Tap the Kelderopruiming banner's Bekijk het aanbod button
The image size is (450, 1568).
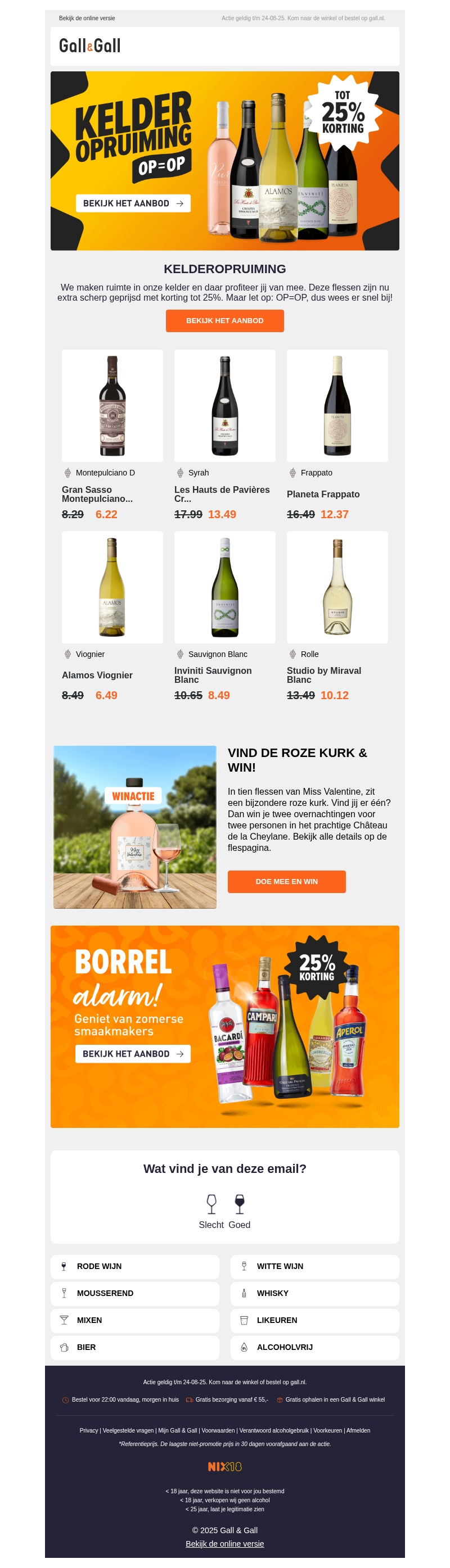pyautogui.click(x=133, y=203)
